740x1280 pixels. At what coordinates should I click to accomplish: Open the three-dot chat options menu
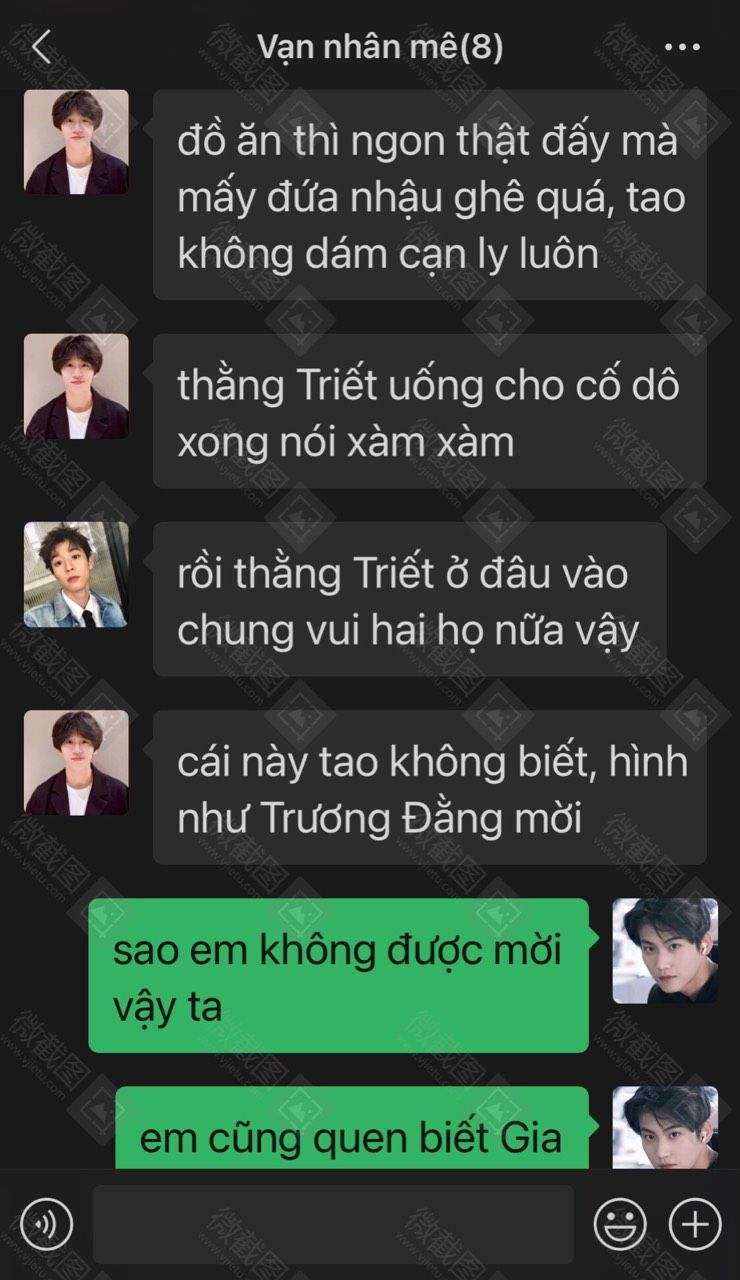coord(682,47)
